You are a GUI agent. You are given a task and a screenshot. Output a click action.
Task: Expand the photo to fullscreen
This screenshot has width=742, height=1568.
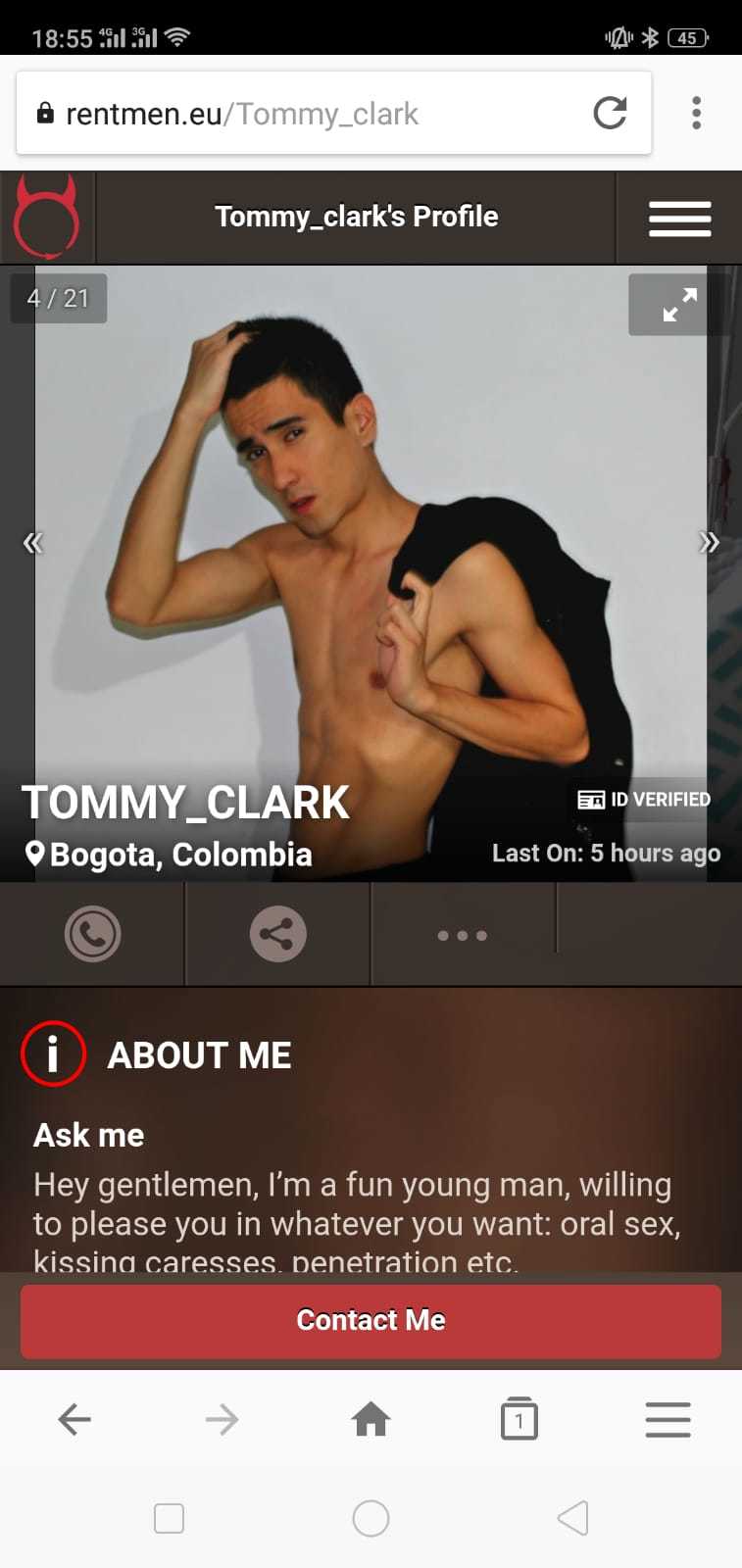coord(678,305)
